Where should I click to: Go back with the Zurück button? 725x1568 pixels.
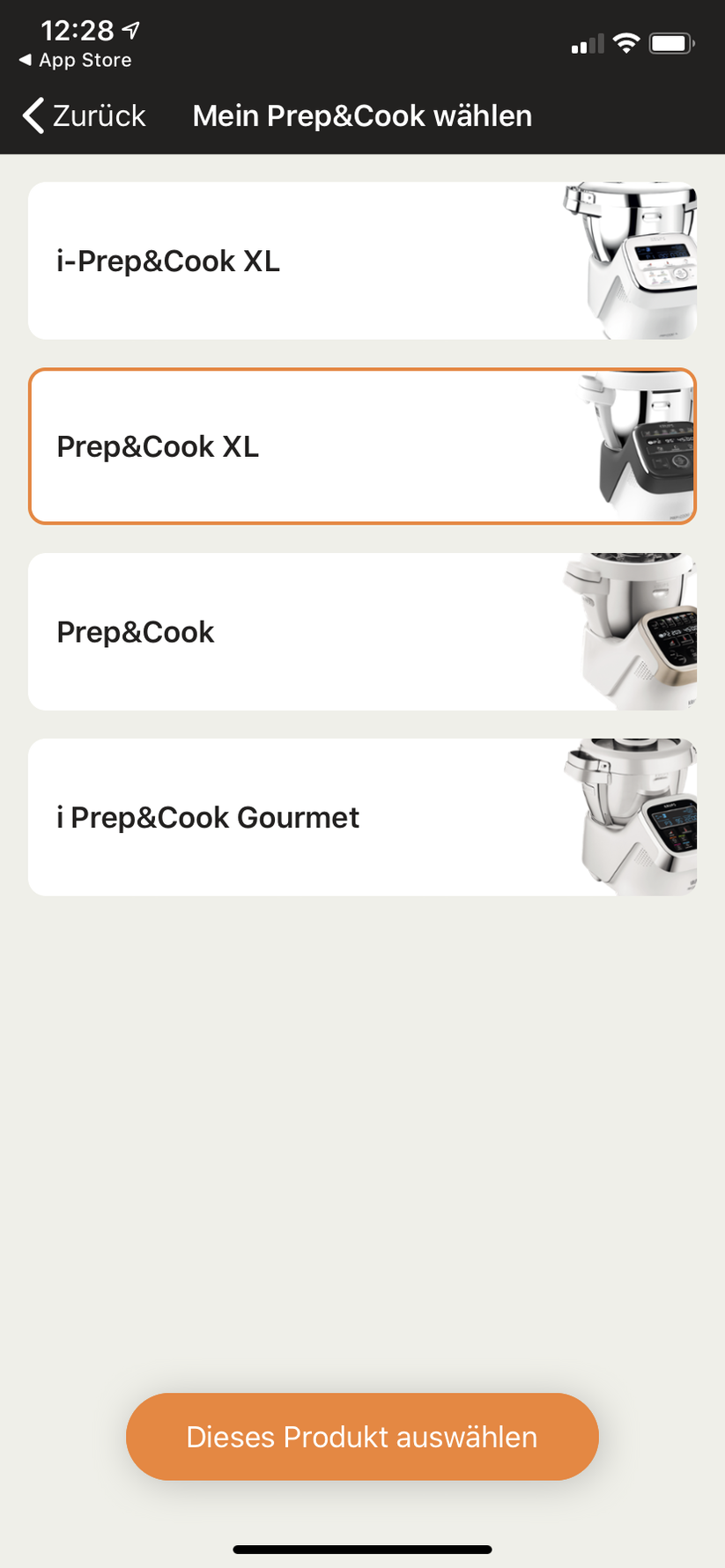(85, 116)
